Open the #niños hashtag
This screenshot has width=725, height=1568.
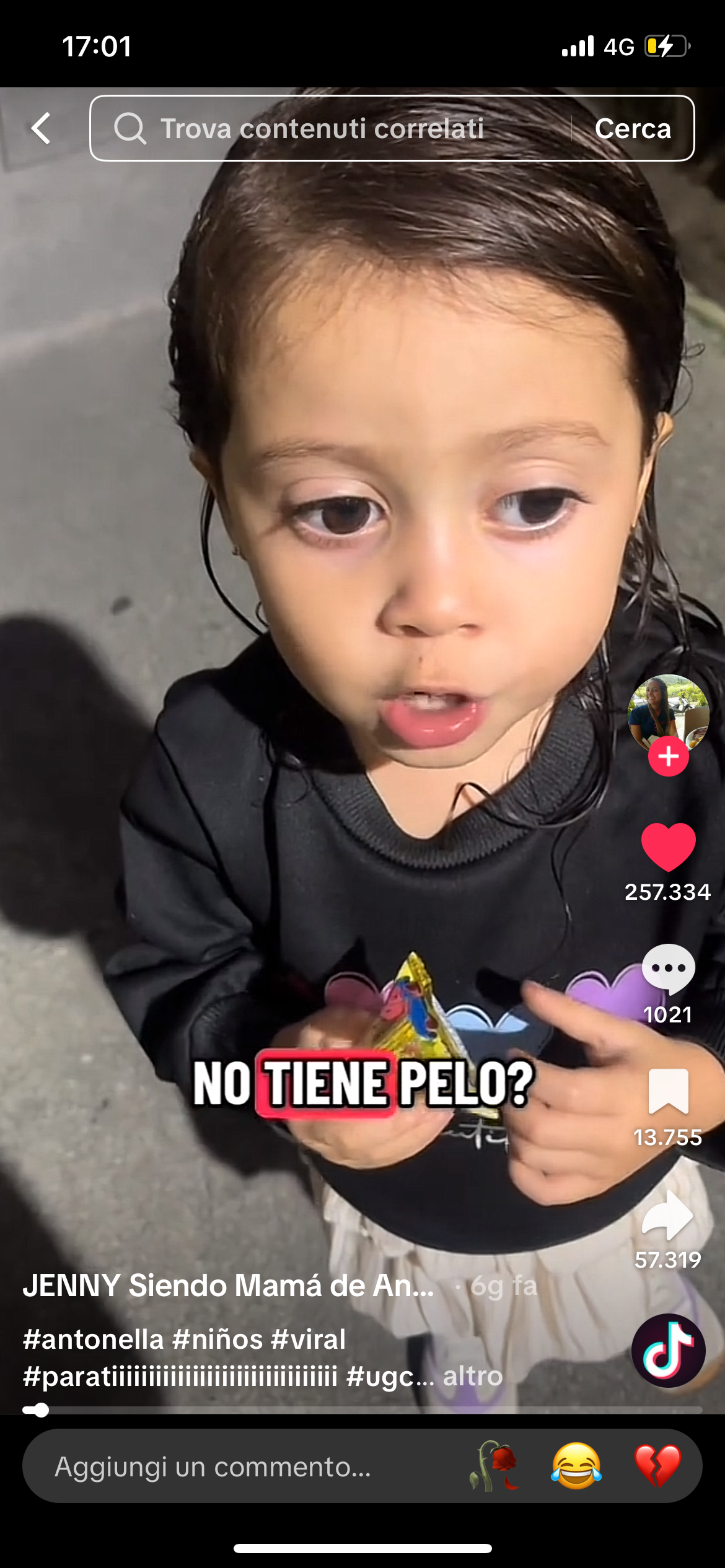coord(217,1339)
